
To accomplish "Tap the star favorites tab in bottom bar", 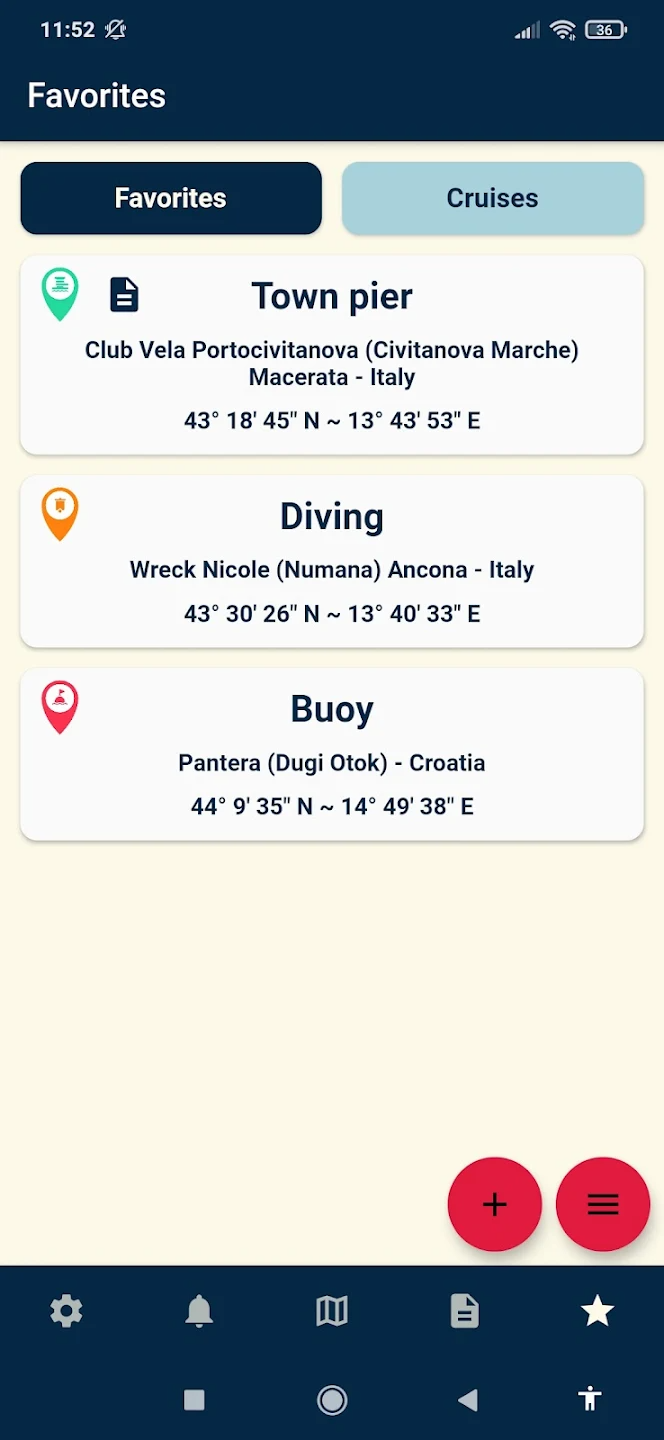I will pyautogui.click(x=598, y=1310).
